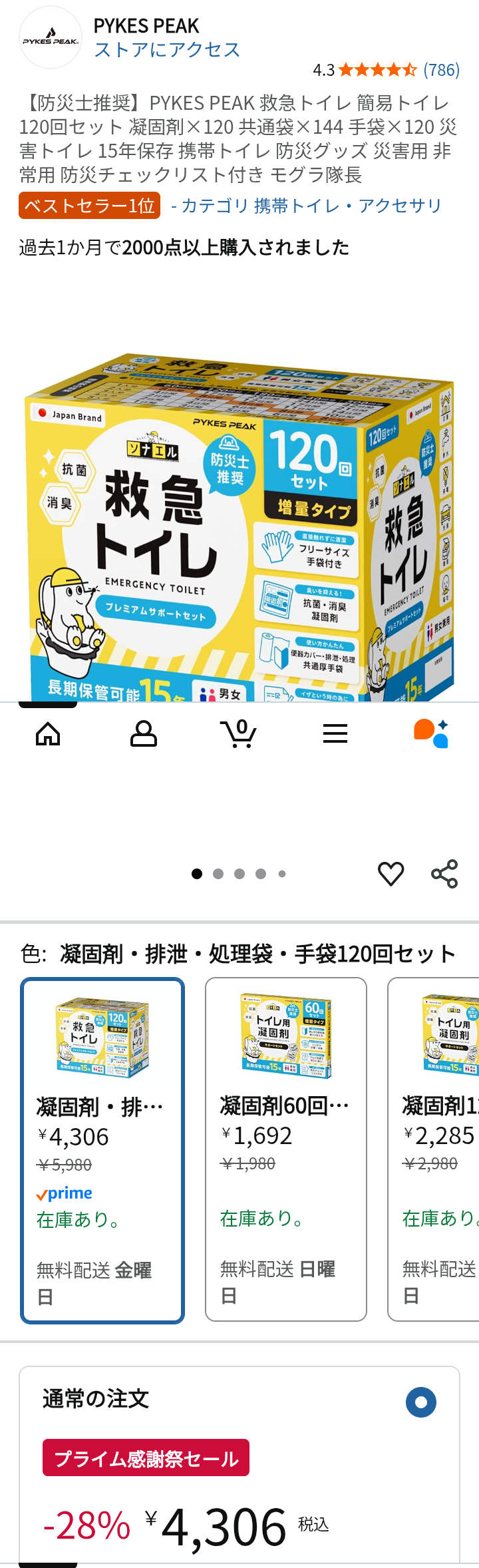Add this product to wish list
The height and width of the screenshot is (1568, 479).
[391, 874]
